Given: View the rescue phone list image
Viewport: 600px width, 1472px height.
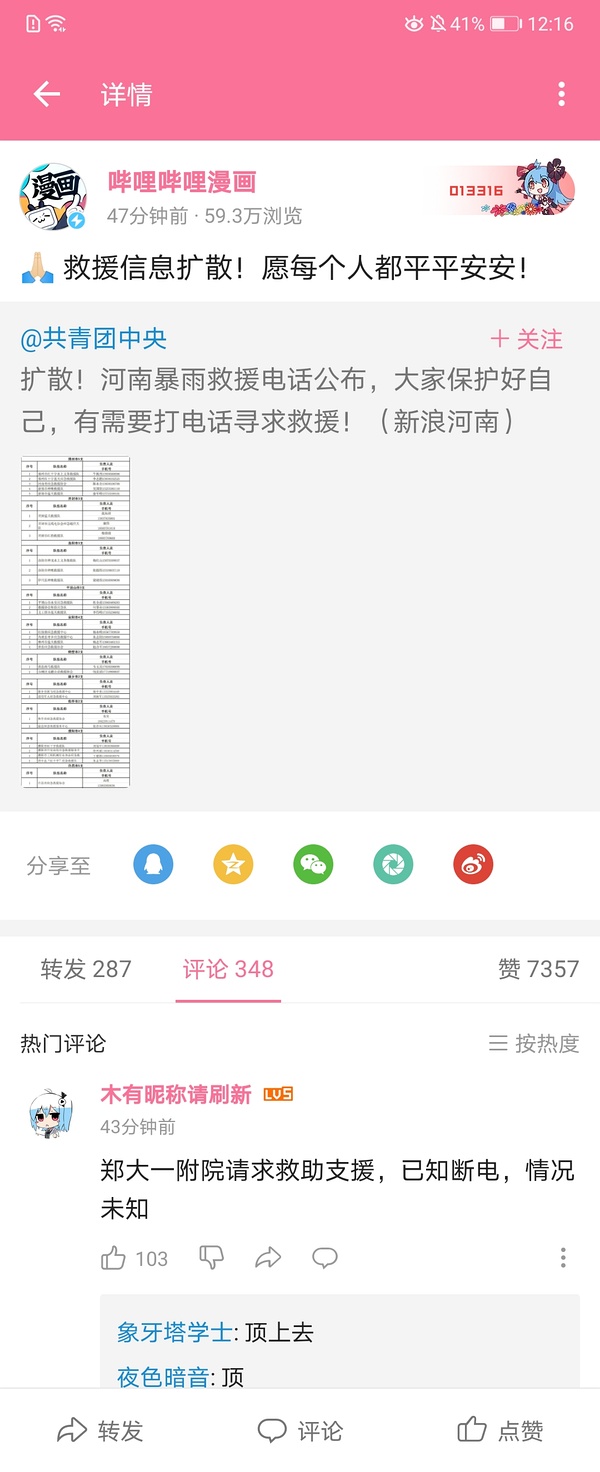Looking at the screenshot, I should [x=76, y=622].
